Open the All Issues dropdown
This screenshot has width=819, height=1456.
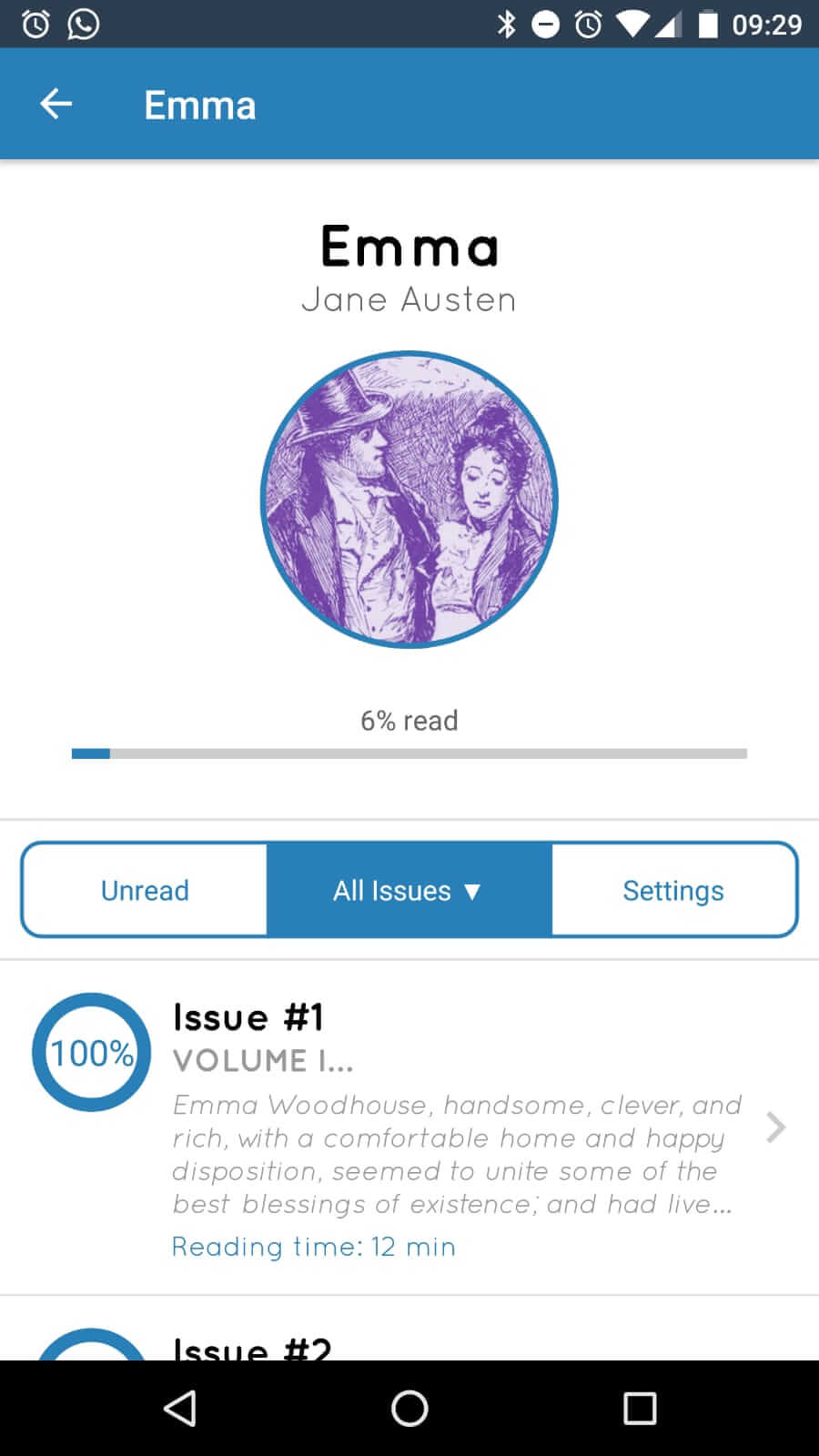pyautogui.click(x=409, y=890)
